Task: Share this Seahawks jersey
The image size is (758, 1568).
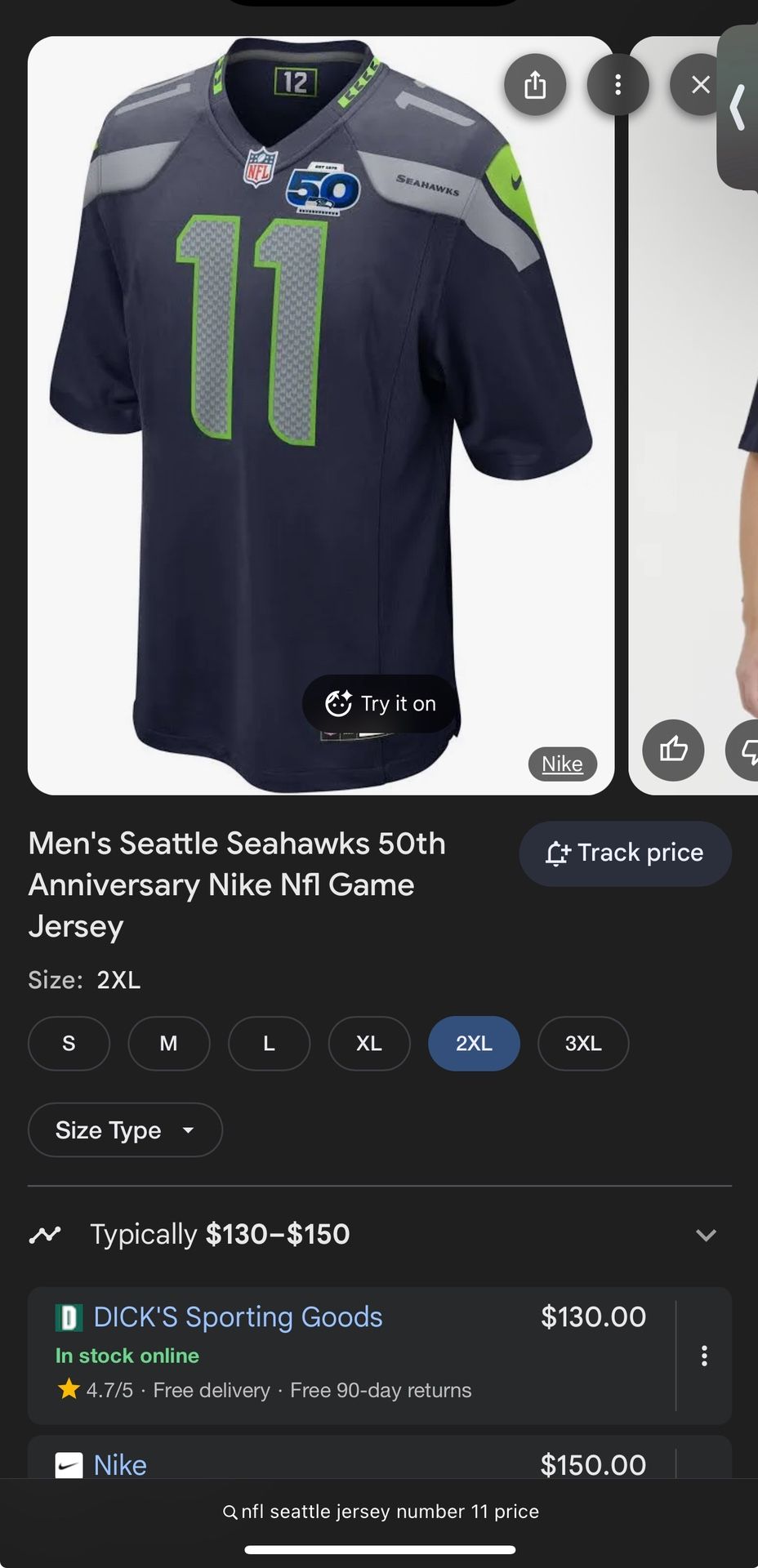Action: pos(535,84)
